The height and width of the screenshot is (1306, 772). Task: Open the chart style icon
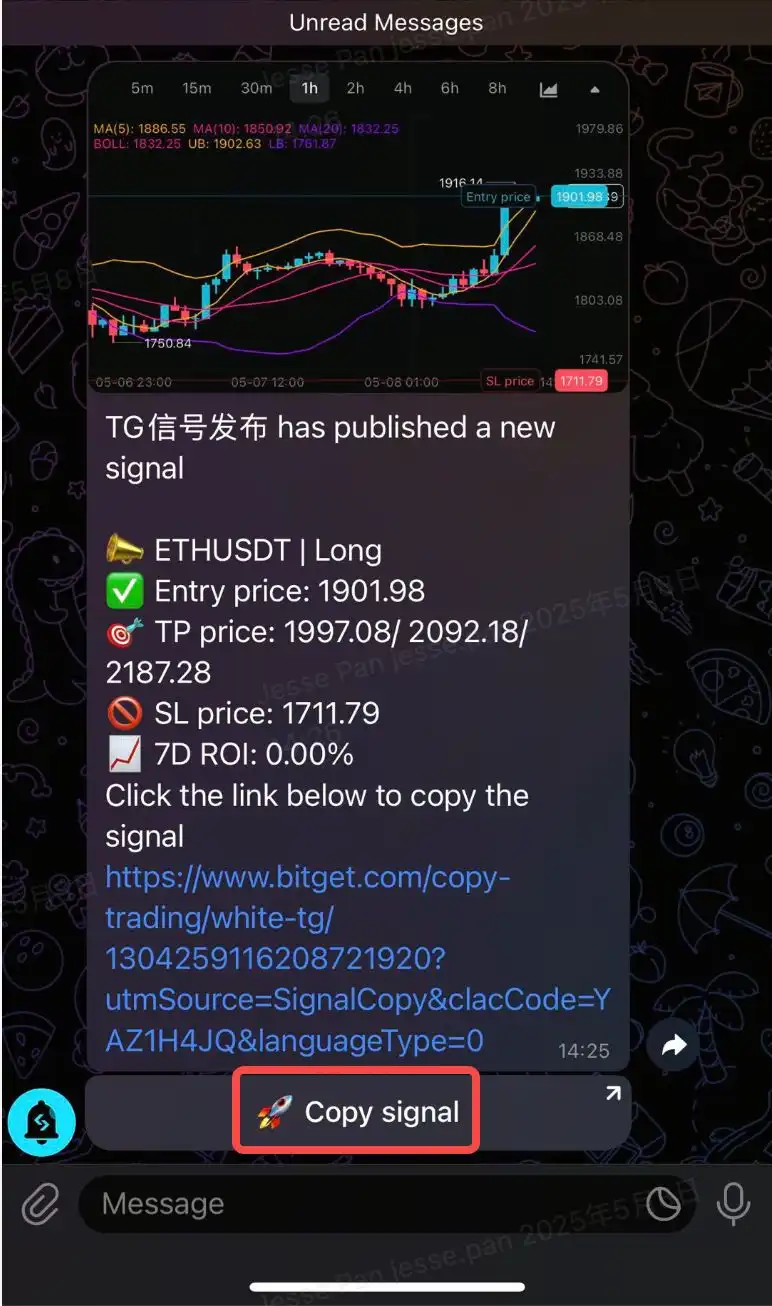pos(548,88)
